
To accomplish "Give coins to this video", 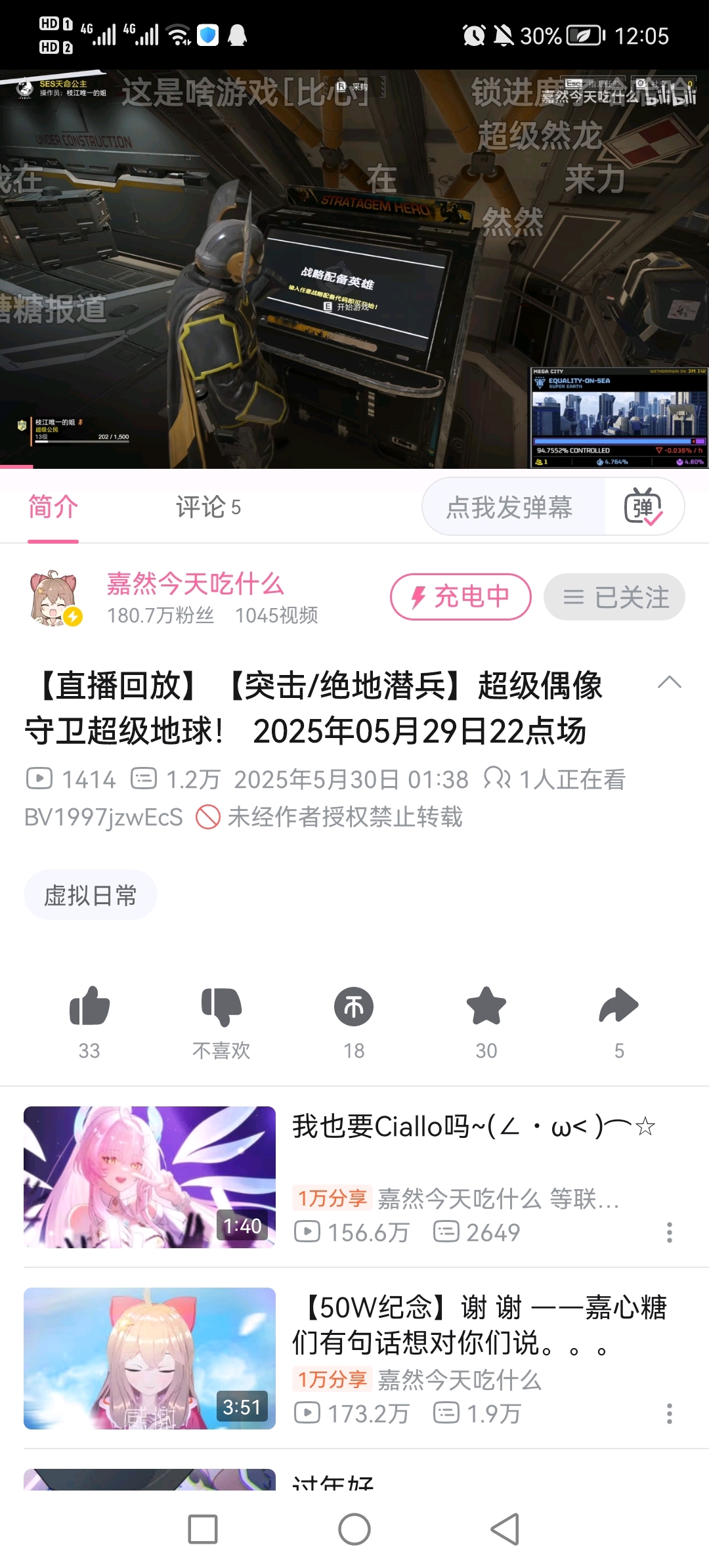I will coord(354,1007).
